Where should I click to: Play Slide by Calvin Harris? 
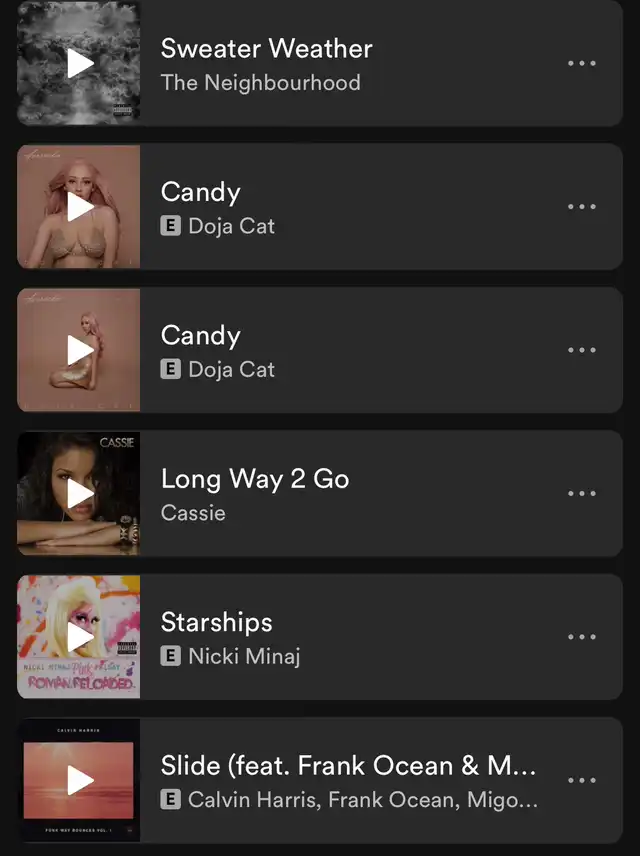[80, 780]
